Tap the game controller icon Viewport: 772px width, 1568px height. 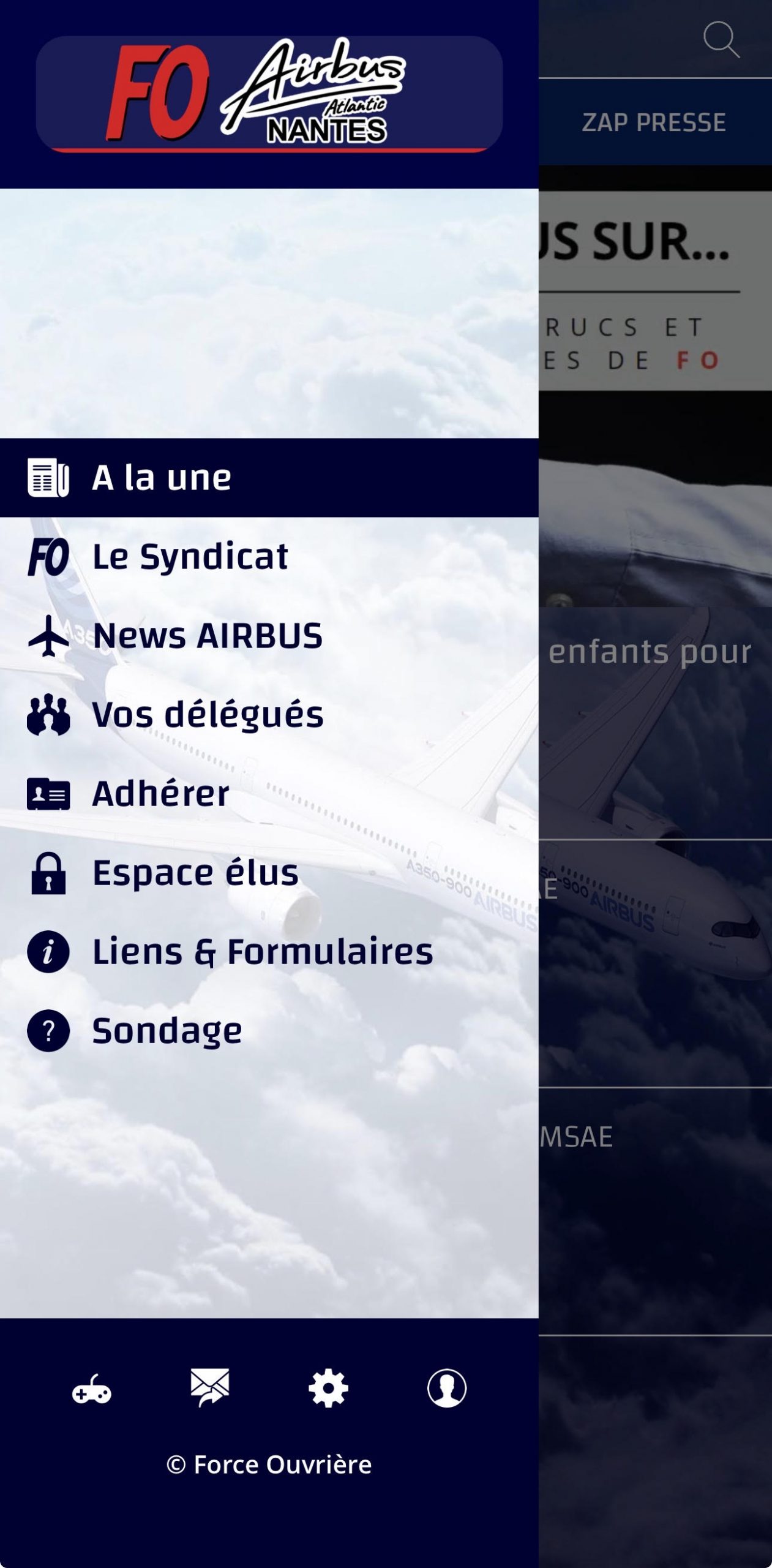pos(92,1388)
